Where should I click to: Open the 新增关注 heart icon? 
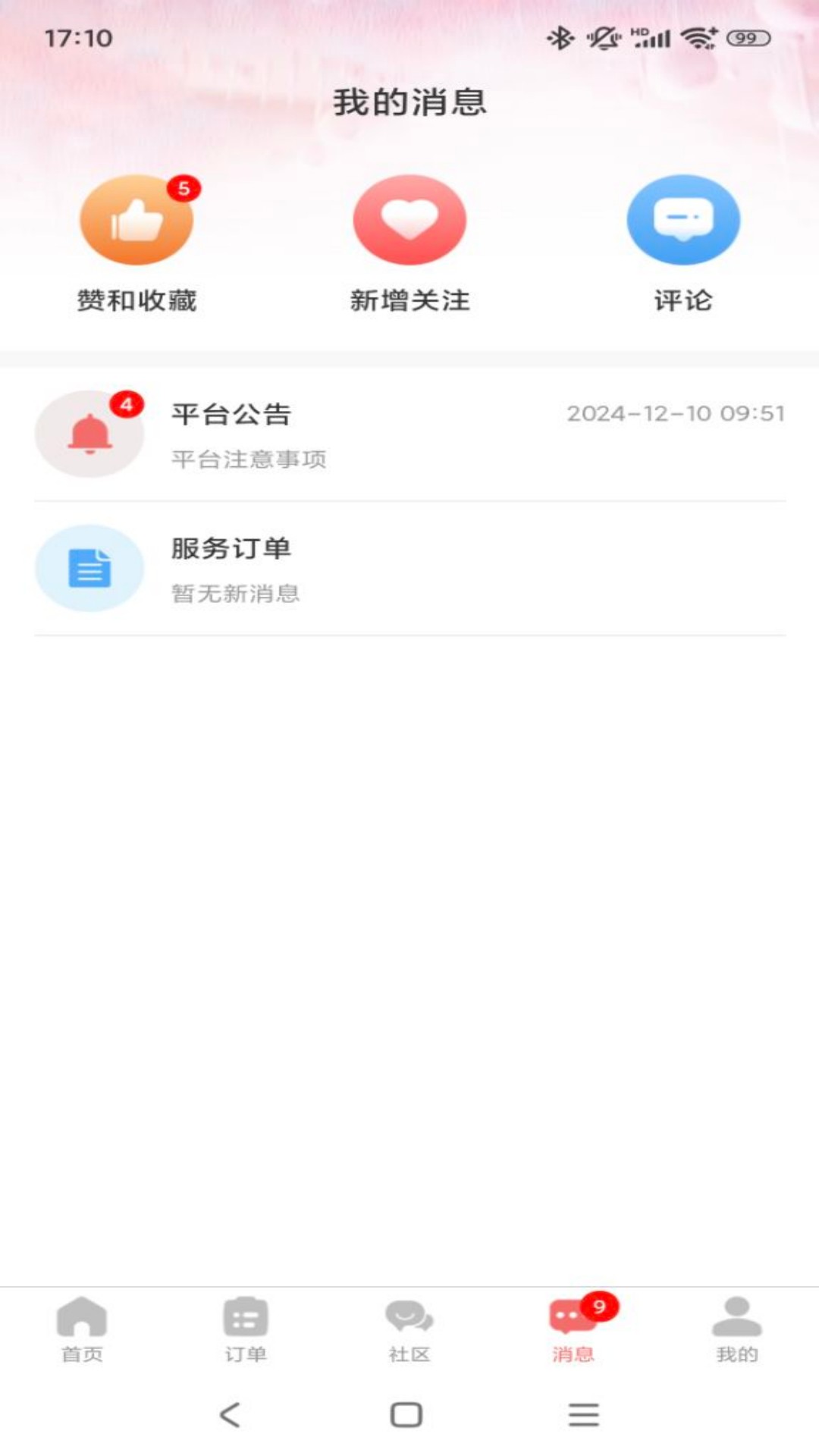point(409,220)
